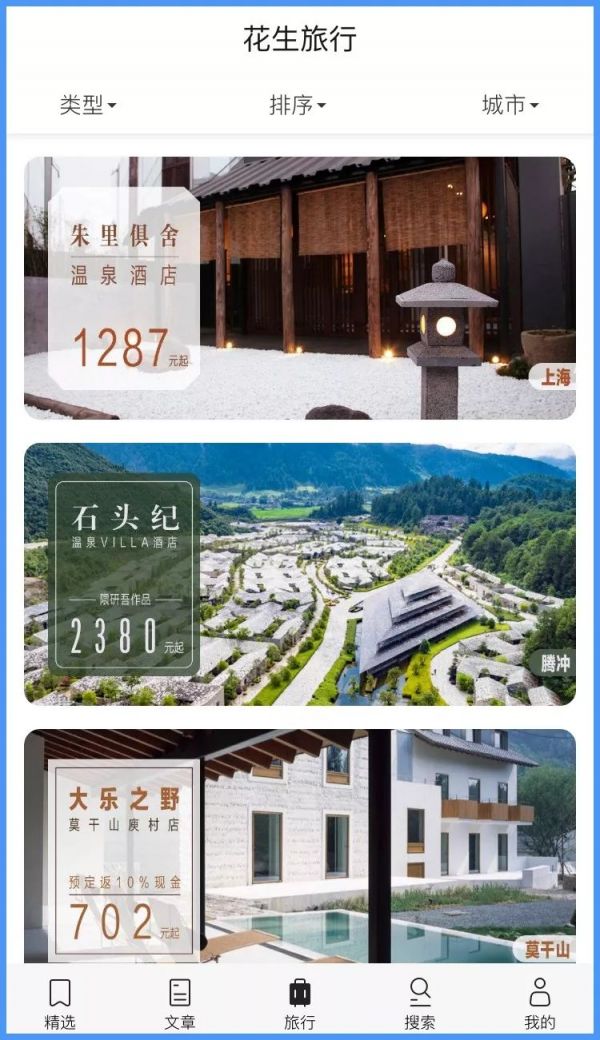Screen dimensions: 600x1040
Task: Select the 旅行 tab
Action: [300, 1003]
